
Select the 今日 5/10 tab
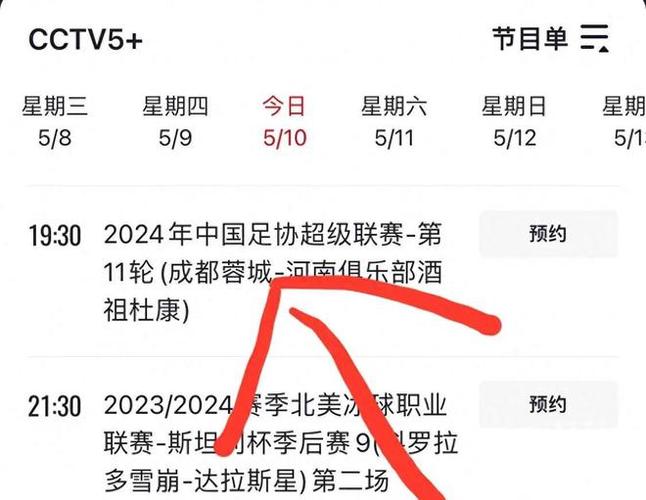tap(284, 121)
